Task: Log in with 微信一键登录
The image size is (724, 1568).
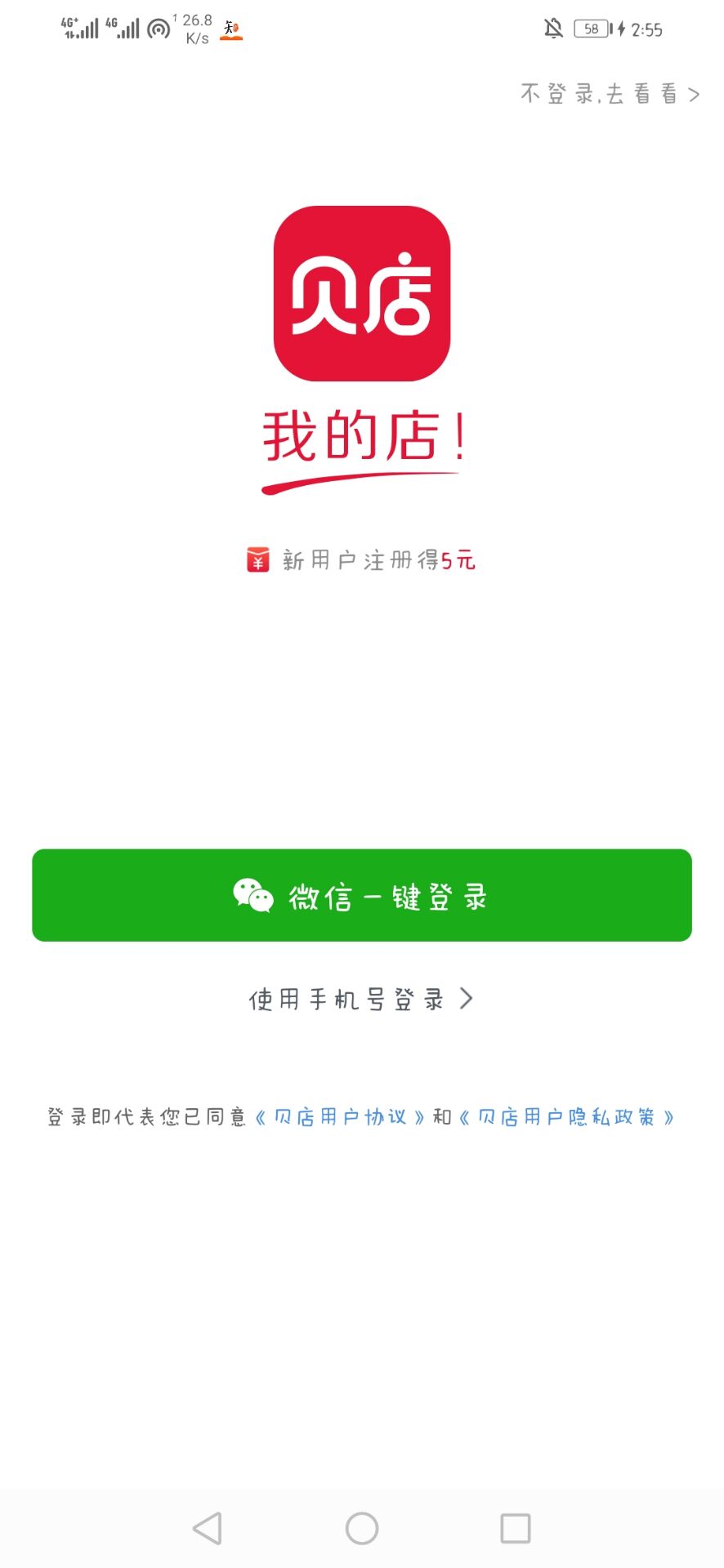Action: pyautogui.click(x=362, y=895)
